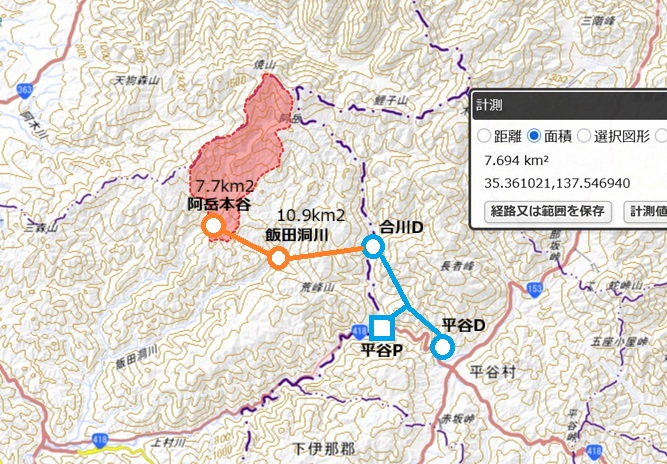Tap the 計測値 button
667x464 pixels.
pos(644,211)
